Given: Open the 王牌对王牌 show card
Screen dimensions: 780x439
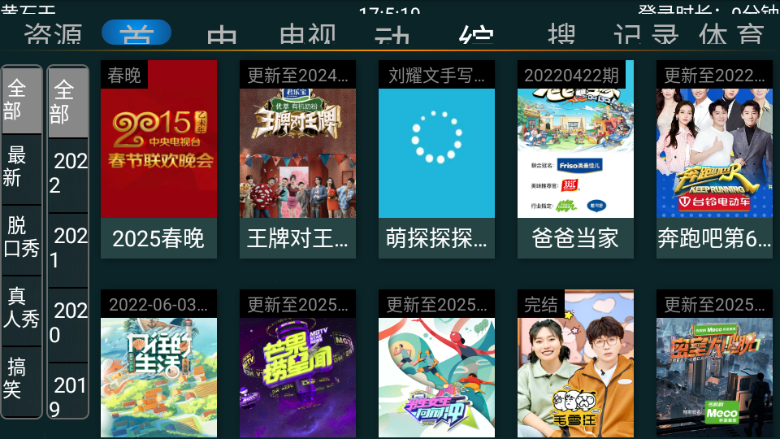Looking at the screenshot, I should pos(297,159).
